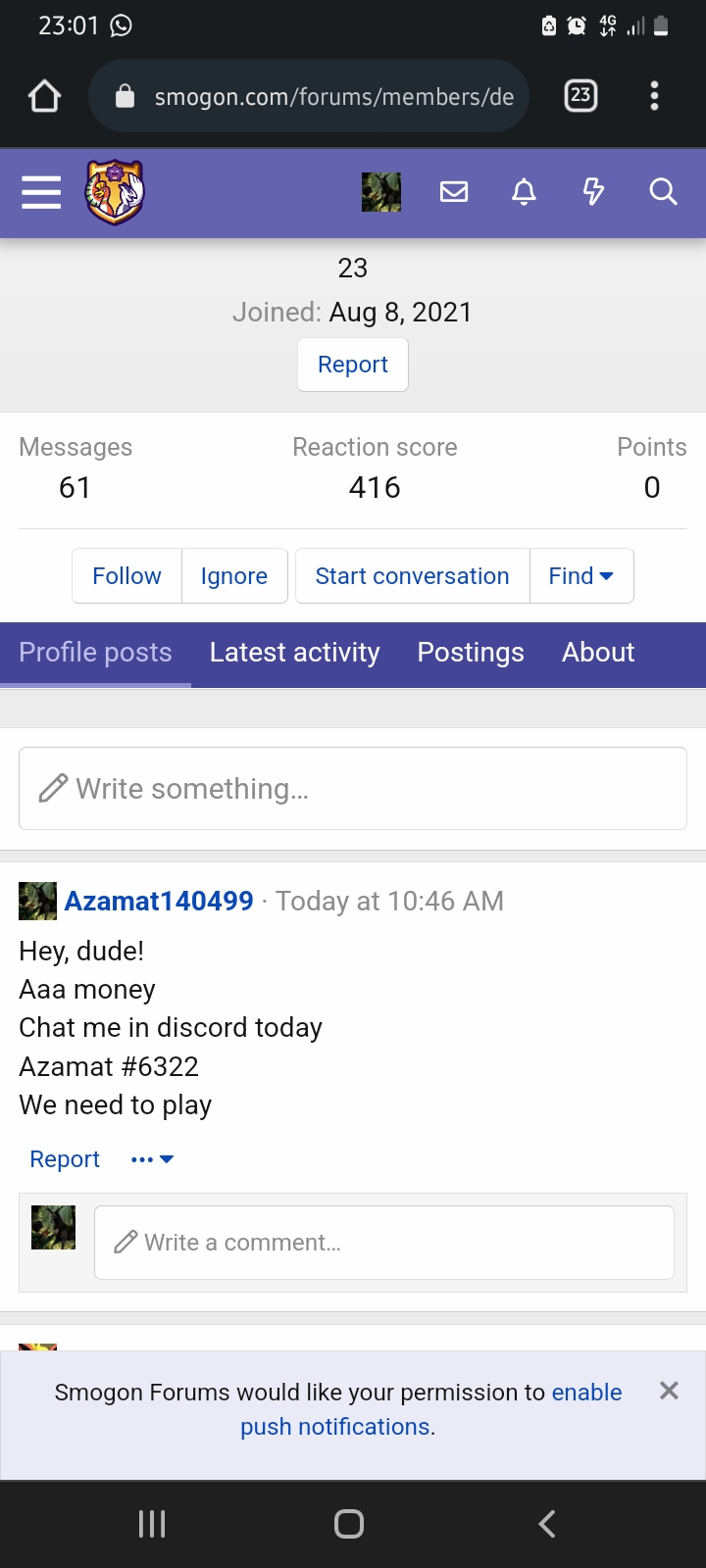Ignore this member

[234, 576]
